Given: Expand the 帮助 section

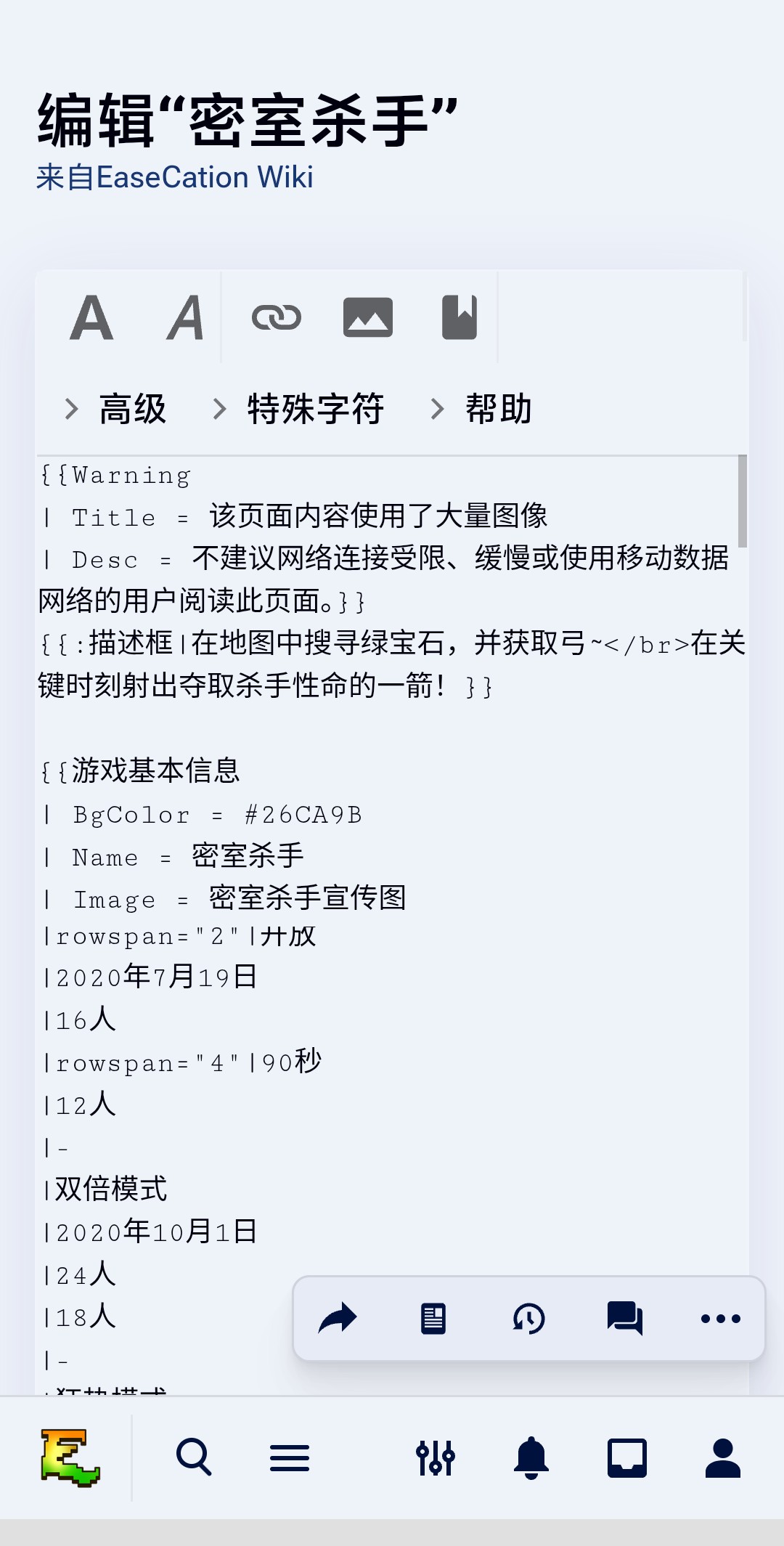Looking at the screenshot, I should pos(482,409).
